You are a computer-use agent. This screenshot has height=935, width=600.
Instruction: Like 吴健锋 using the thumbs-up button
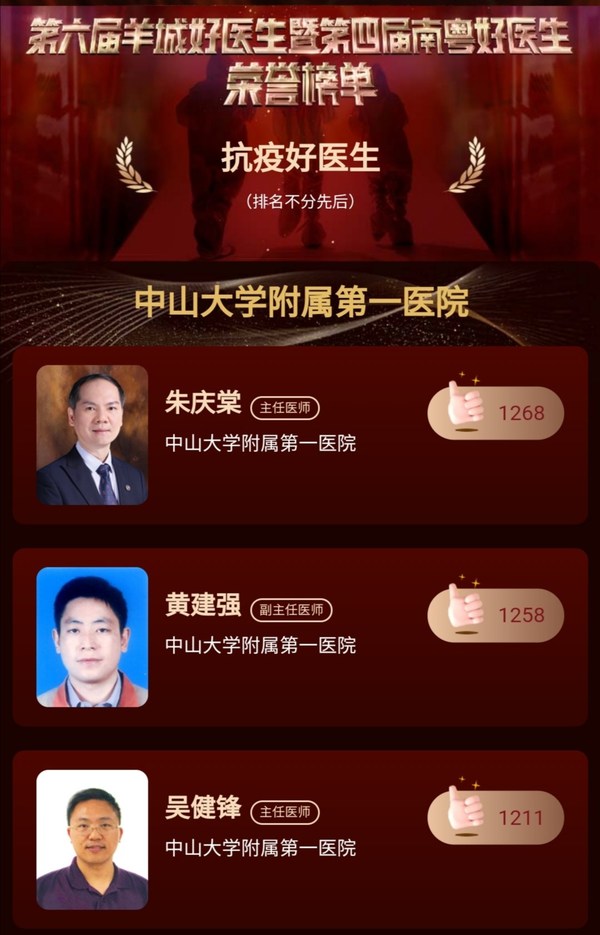495,817
